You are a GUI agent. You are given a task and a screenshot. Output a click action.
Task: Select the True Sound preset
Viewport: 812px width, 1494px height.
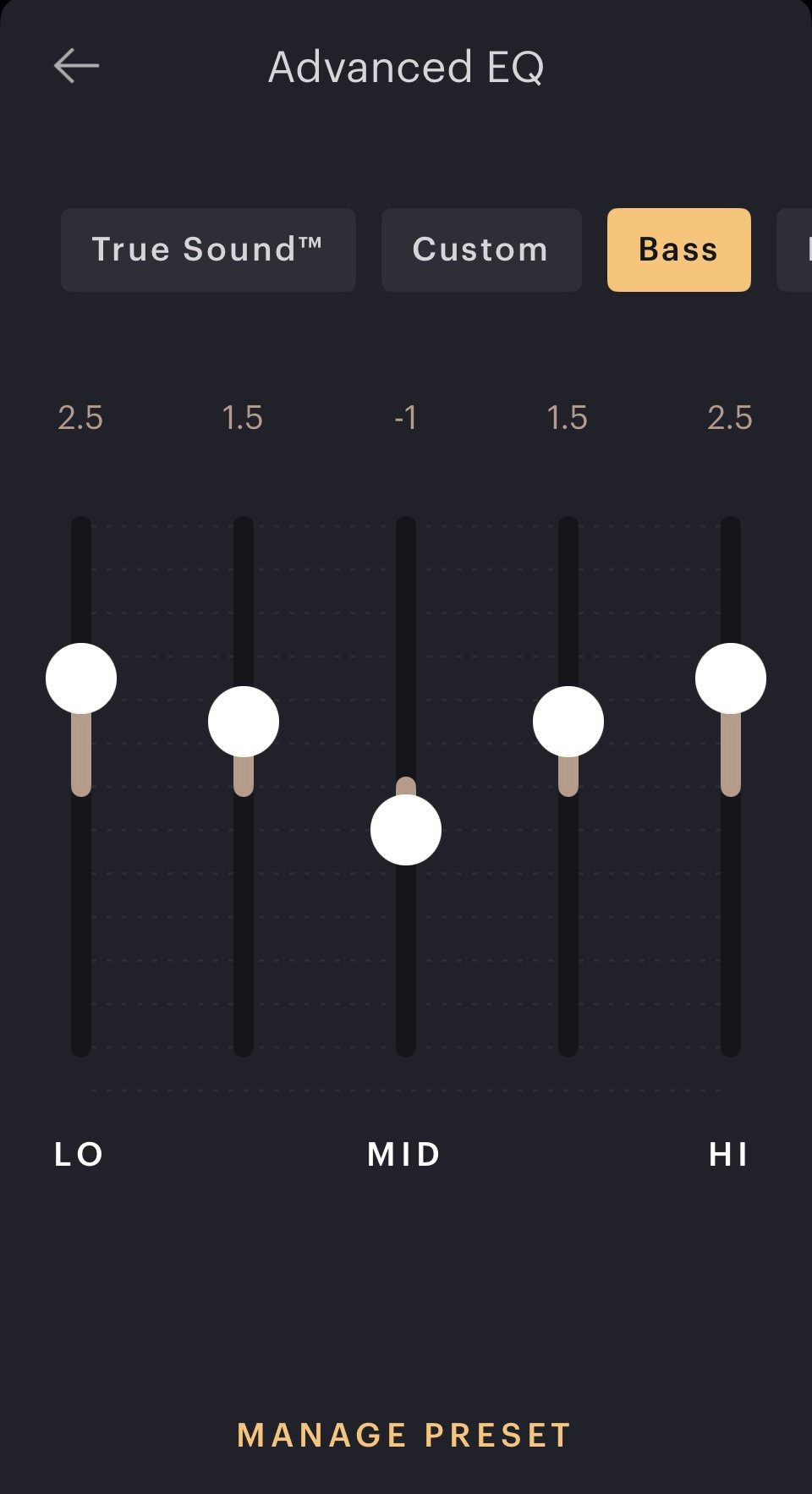(208, 250)
